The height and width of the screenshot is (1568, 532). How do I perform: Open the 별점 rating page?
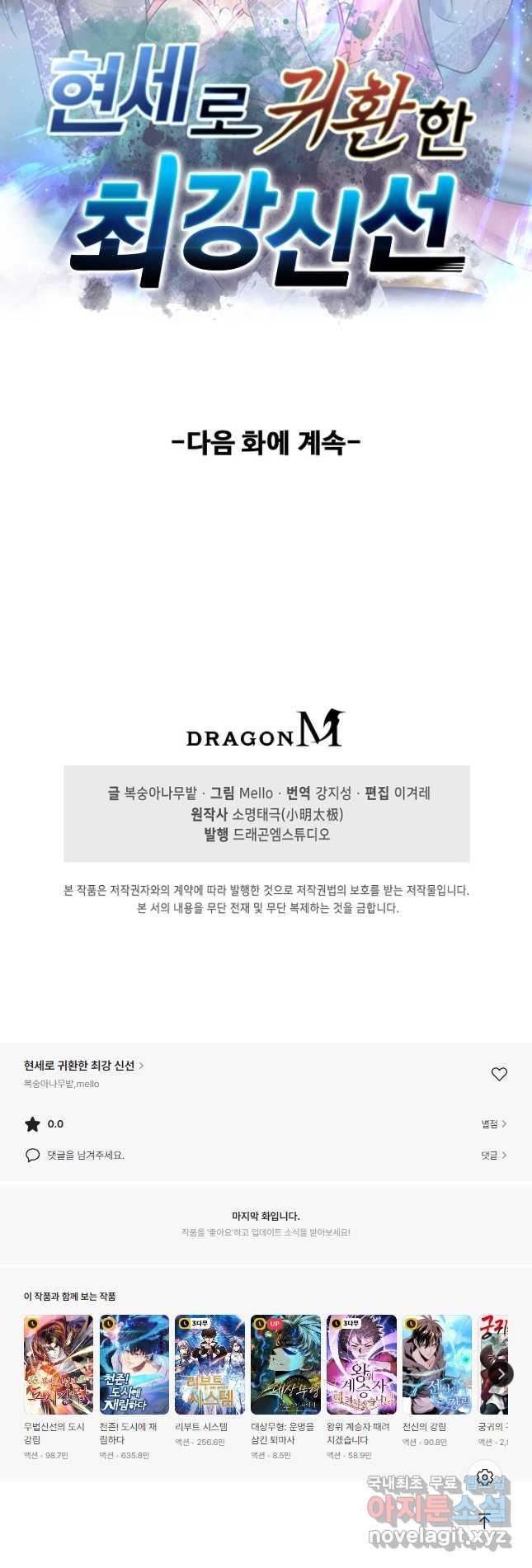[x=493, y=1123]
